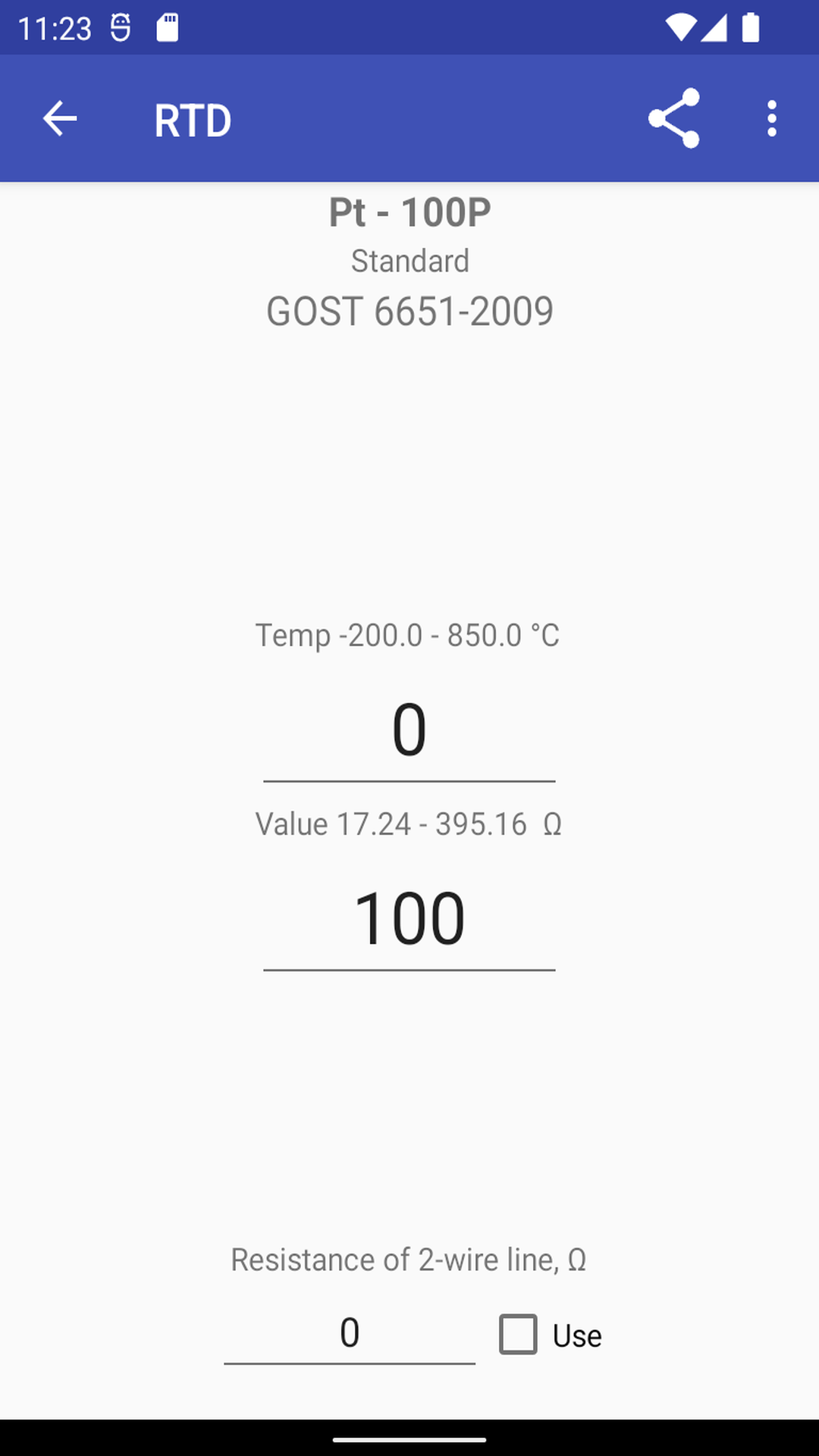This screenshot has height=1456, width=819.
Task: Click the Temp -200.0 - 850.0 °C label
Action: tap(409, 635)
